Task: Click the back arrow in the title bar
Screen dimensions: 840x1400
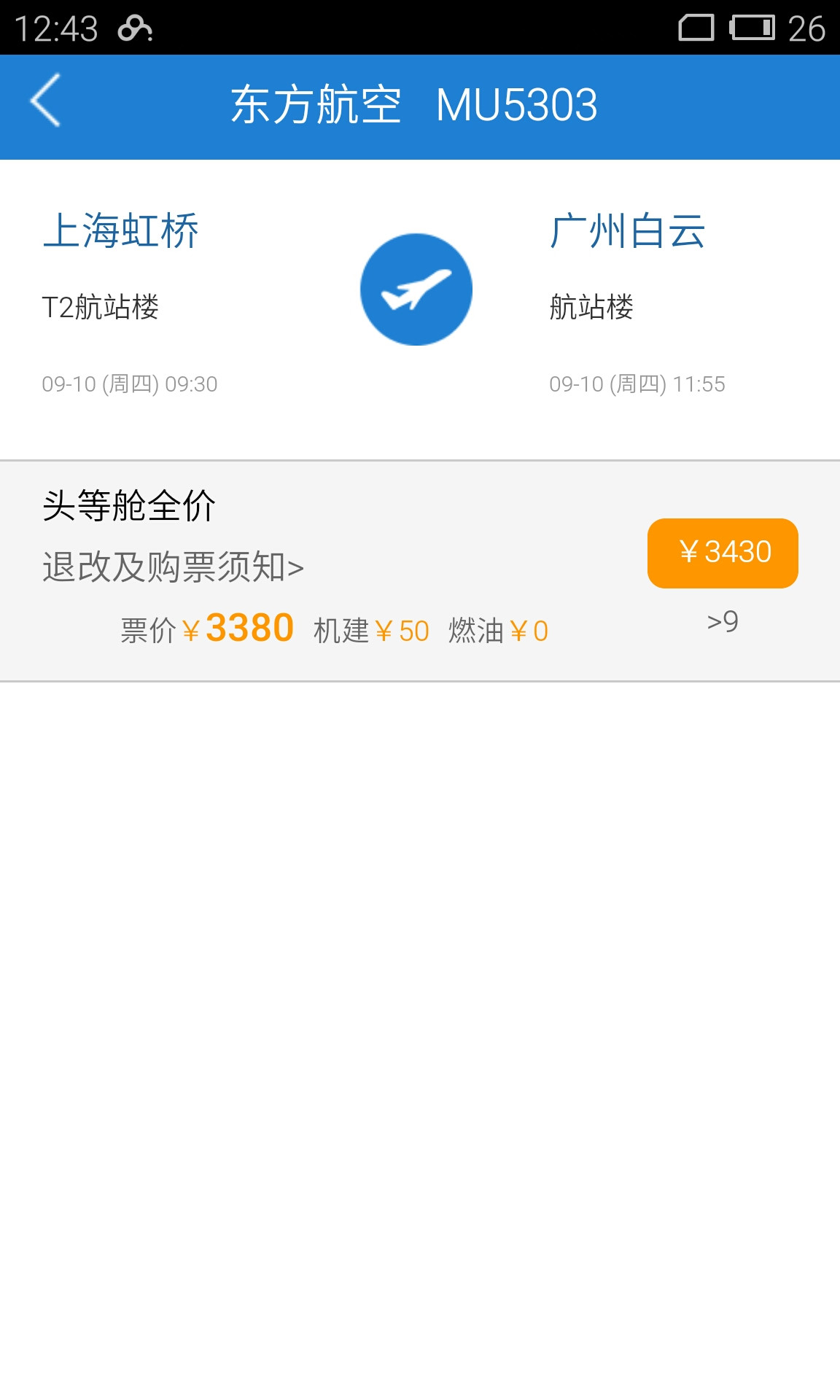Action: 47,104
